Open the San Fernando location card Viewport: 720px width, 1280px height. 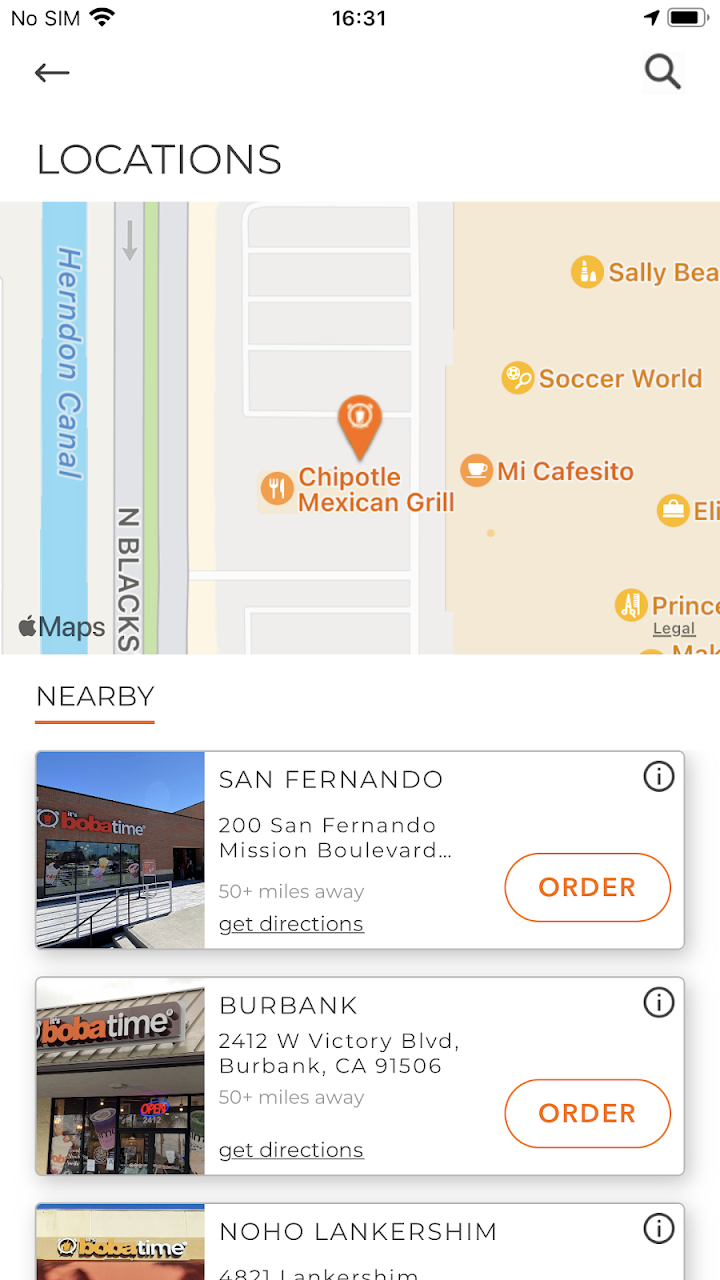330,780
